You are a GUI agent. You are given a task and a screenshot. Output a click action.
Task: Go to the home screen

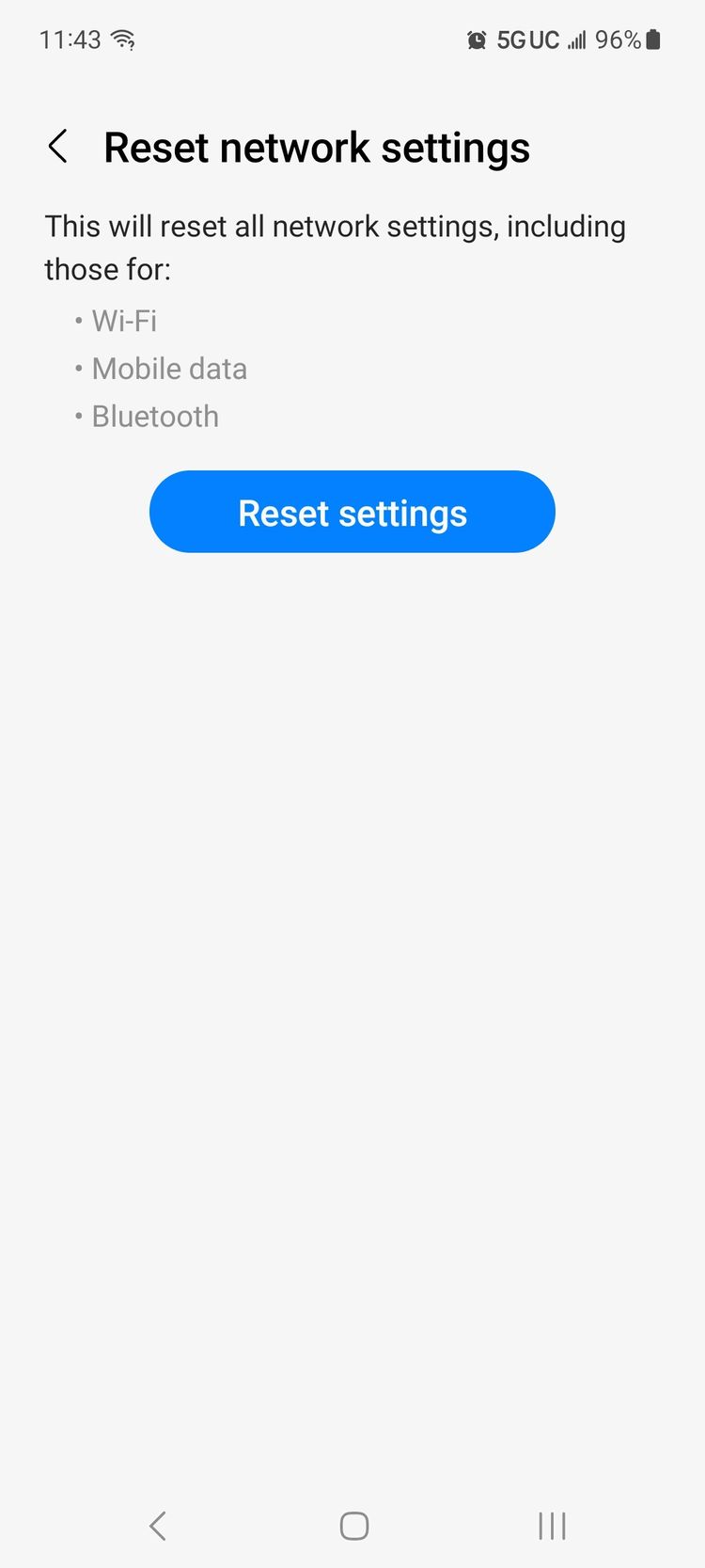[x=353, y=1526]
